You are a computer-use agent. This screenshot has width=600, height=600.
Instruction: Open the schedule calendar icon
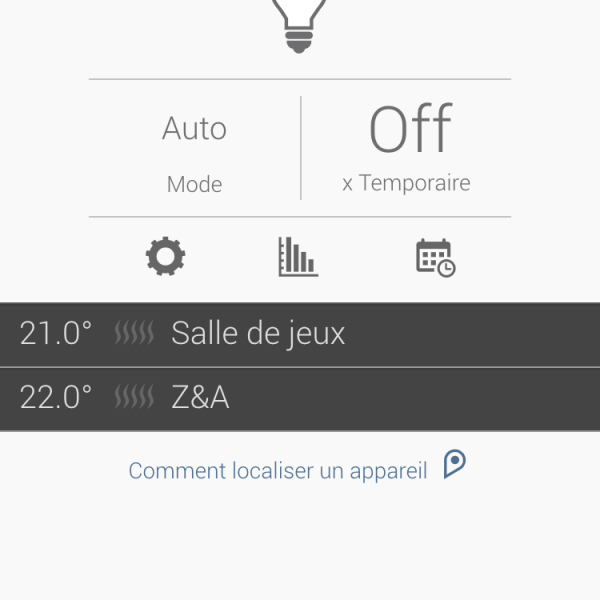[435, 257]
